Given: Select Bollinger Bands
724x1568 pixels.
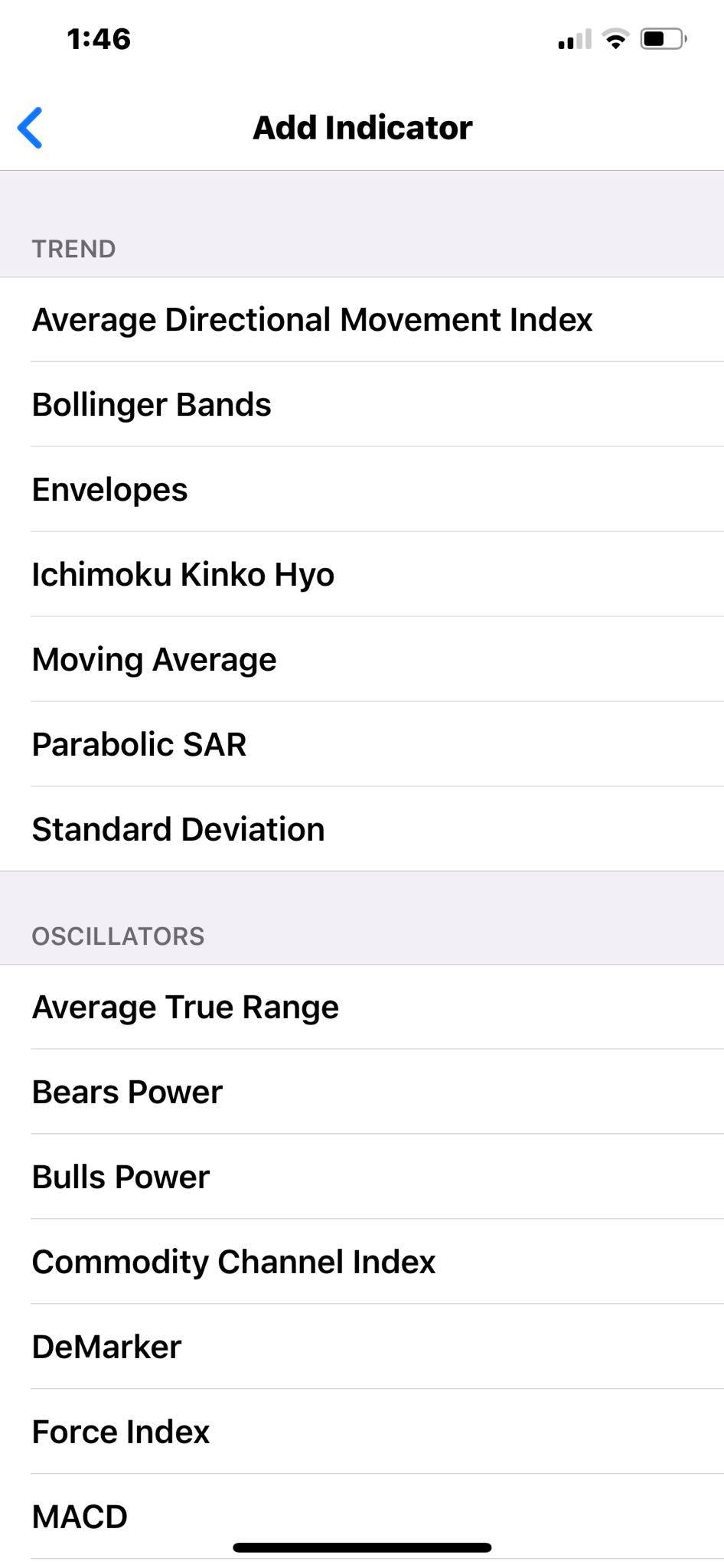Looking at the screenshot, I should [362, 404].
